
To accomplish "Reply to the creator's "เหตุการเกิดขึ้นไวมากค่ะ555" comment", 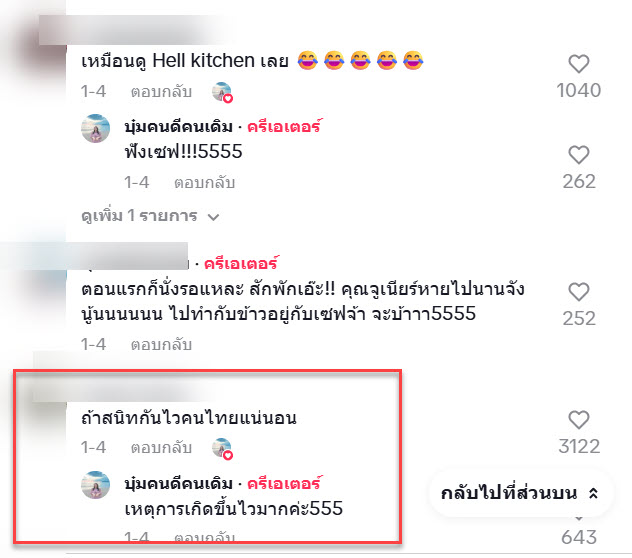I will tap(204, 539).
